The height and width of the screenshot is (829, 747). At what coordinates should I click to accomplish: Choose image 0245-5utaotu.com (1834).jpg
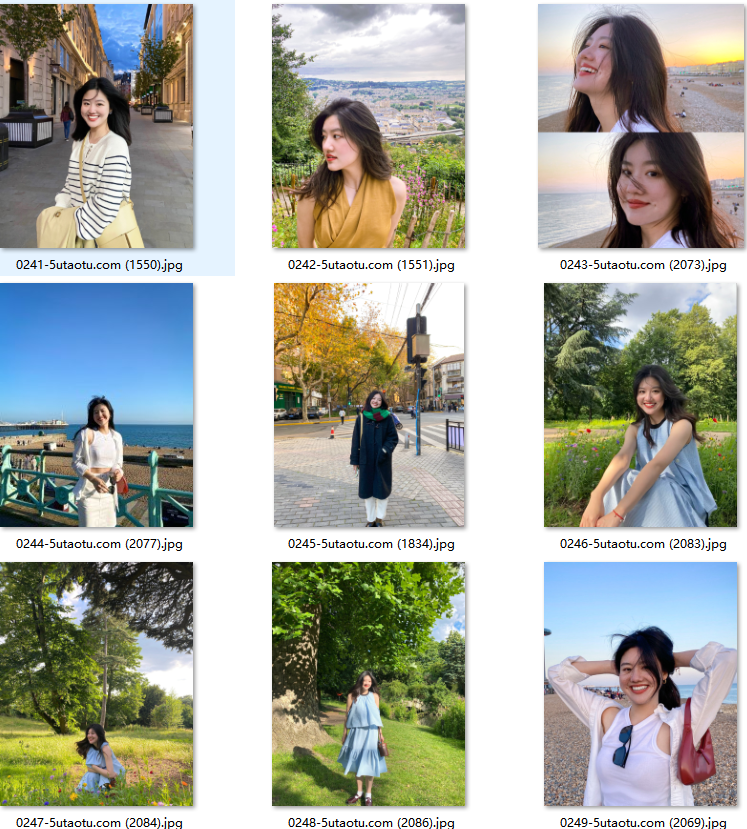click(368, 405)
